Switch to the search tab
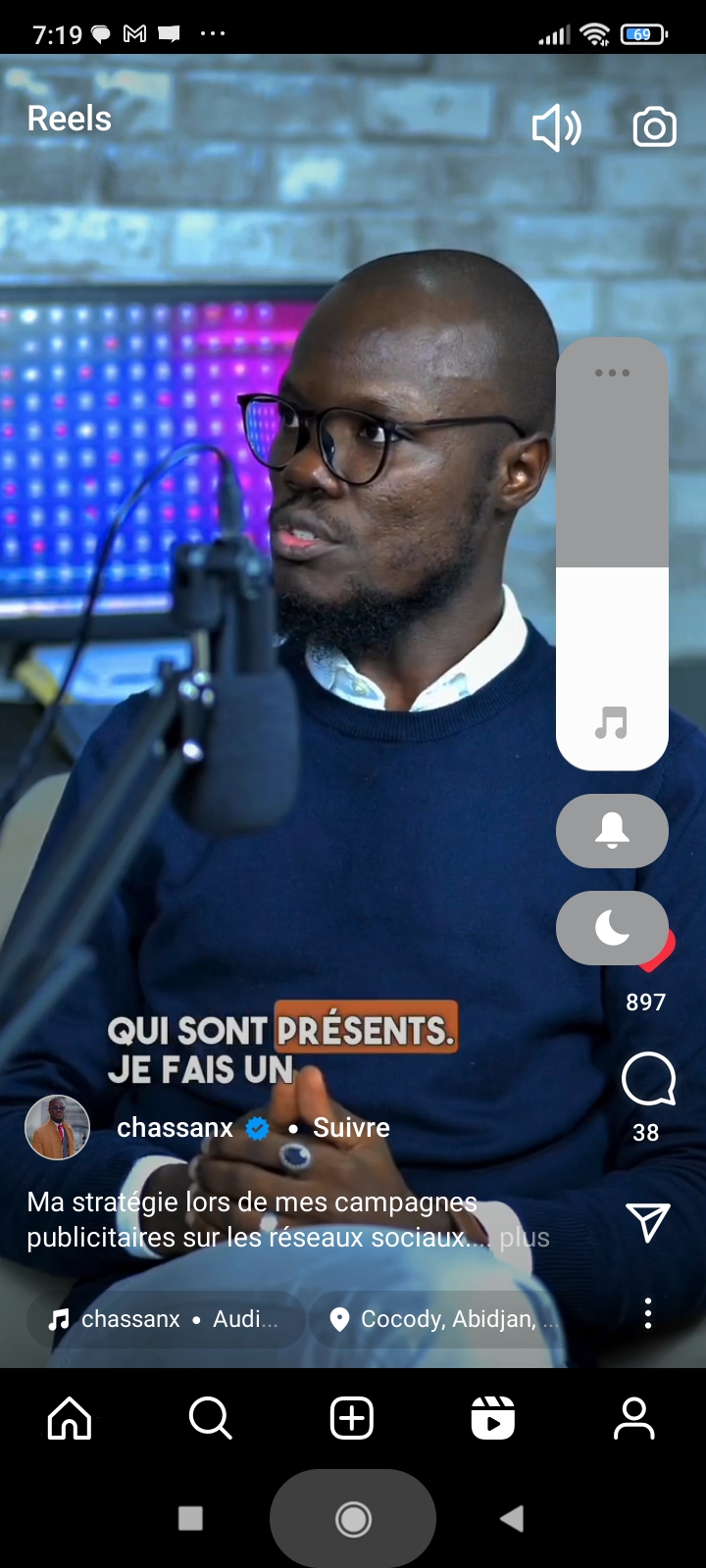706x1568 pixels. click(x=211, y=1418)
